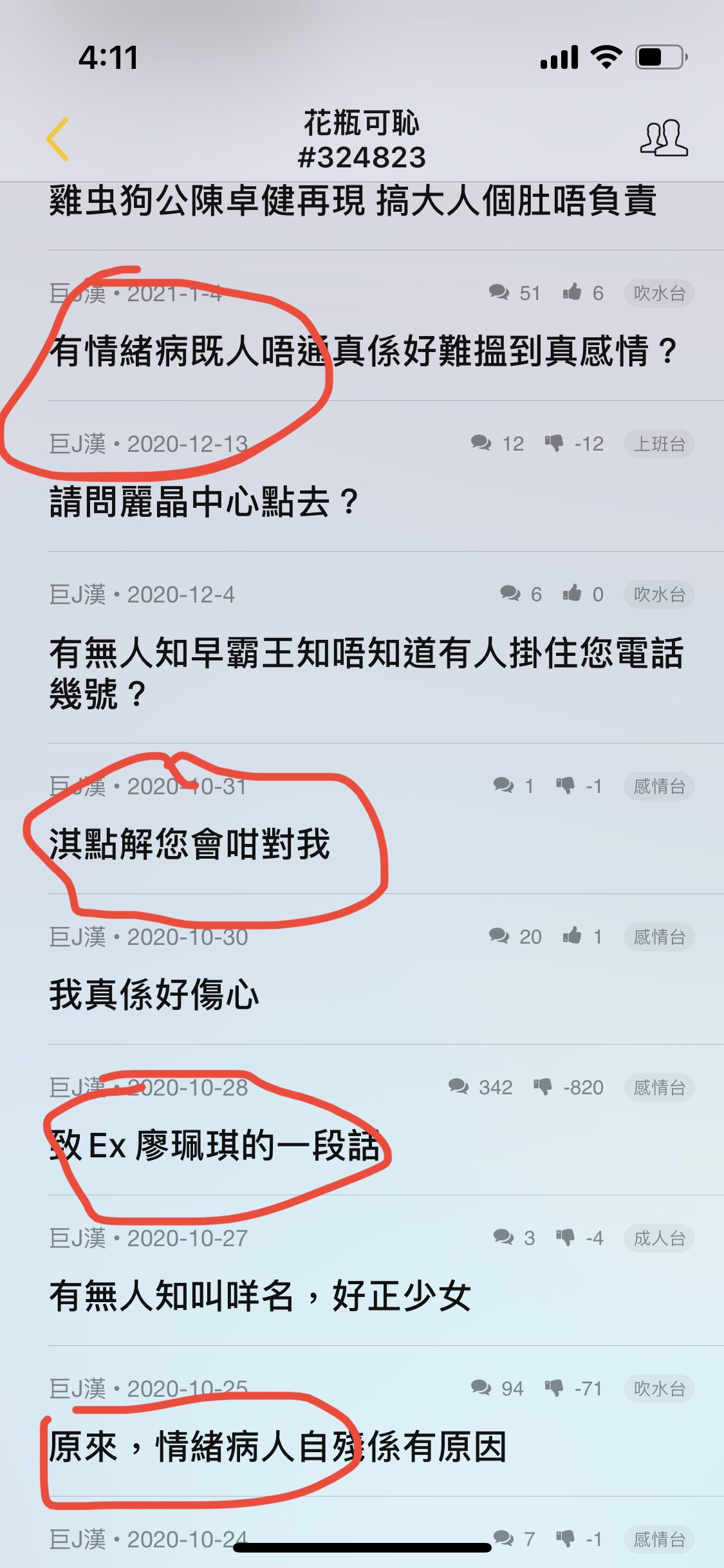Open the thread 我真係好傷心
This screenshot has width=724, height=1568.
pyautogui.click(x=154, y=995)
